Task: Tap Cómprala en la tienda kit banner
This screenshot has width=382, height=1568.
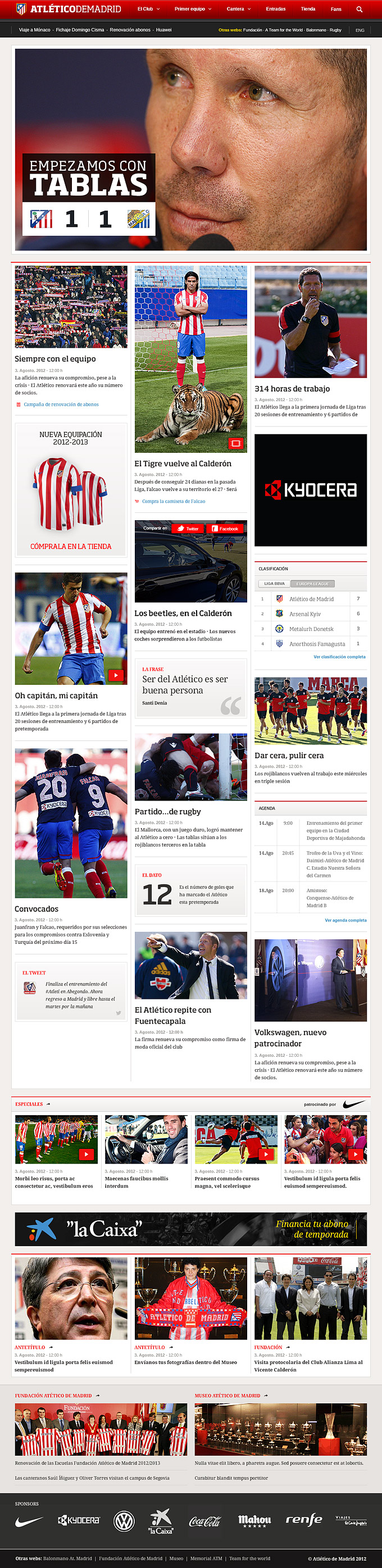Action: click(x=71, y=546)
